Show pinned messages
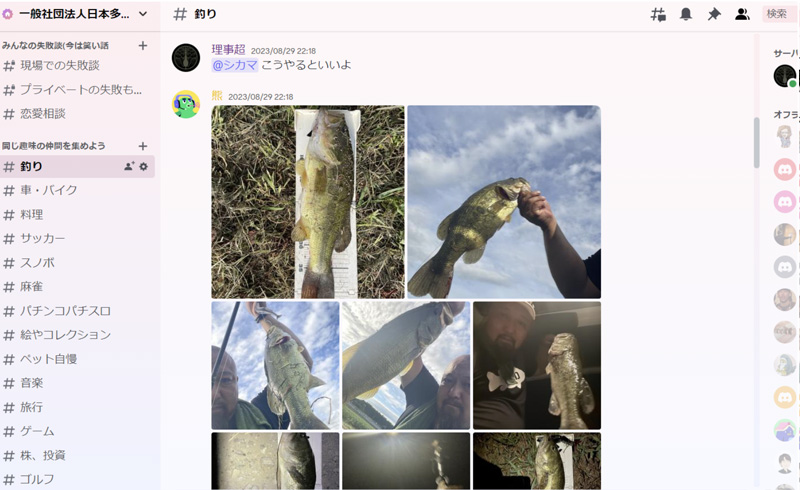 pyautogui.click(x=714, y=14)
